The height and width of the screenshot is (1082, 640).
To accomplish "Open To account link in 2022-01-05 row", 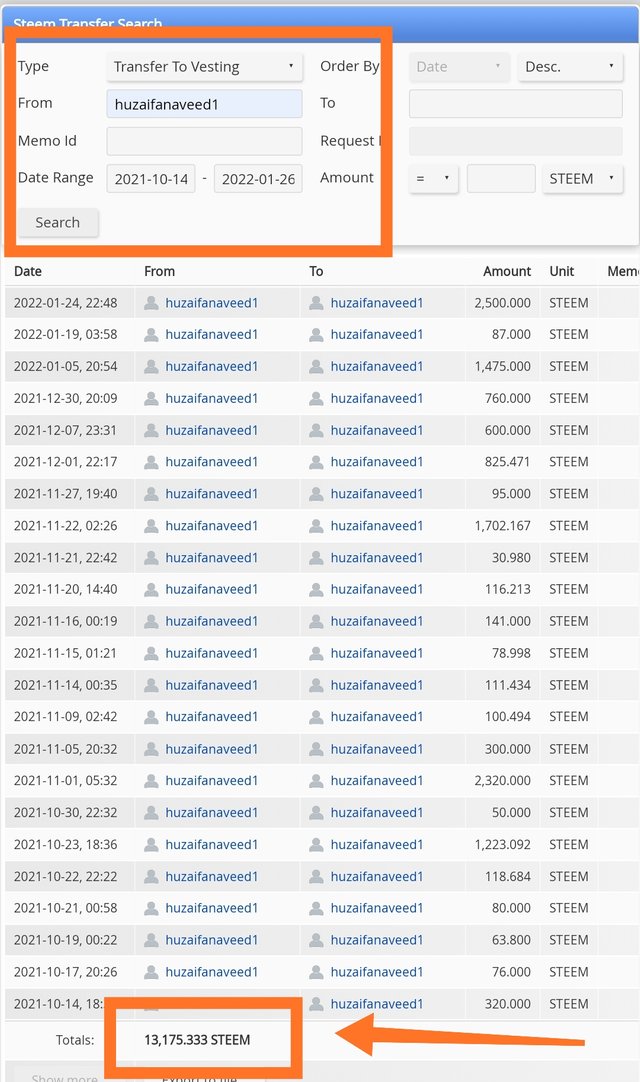I will 377,367.
